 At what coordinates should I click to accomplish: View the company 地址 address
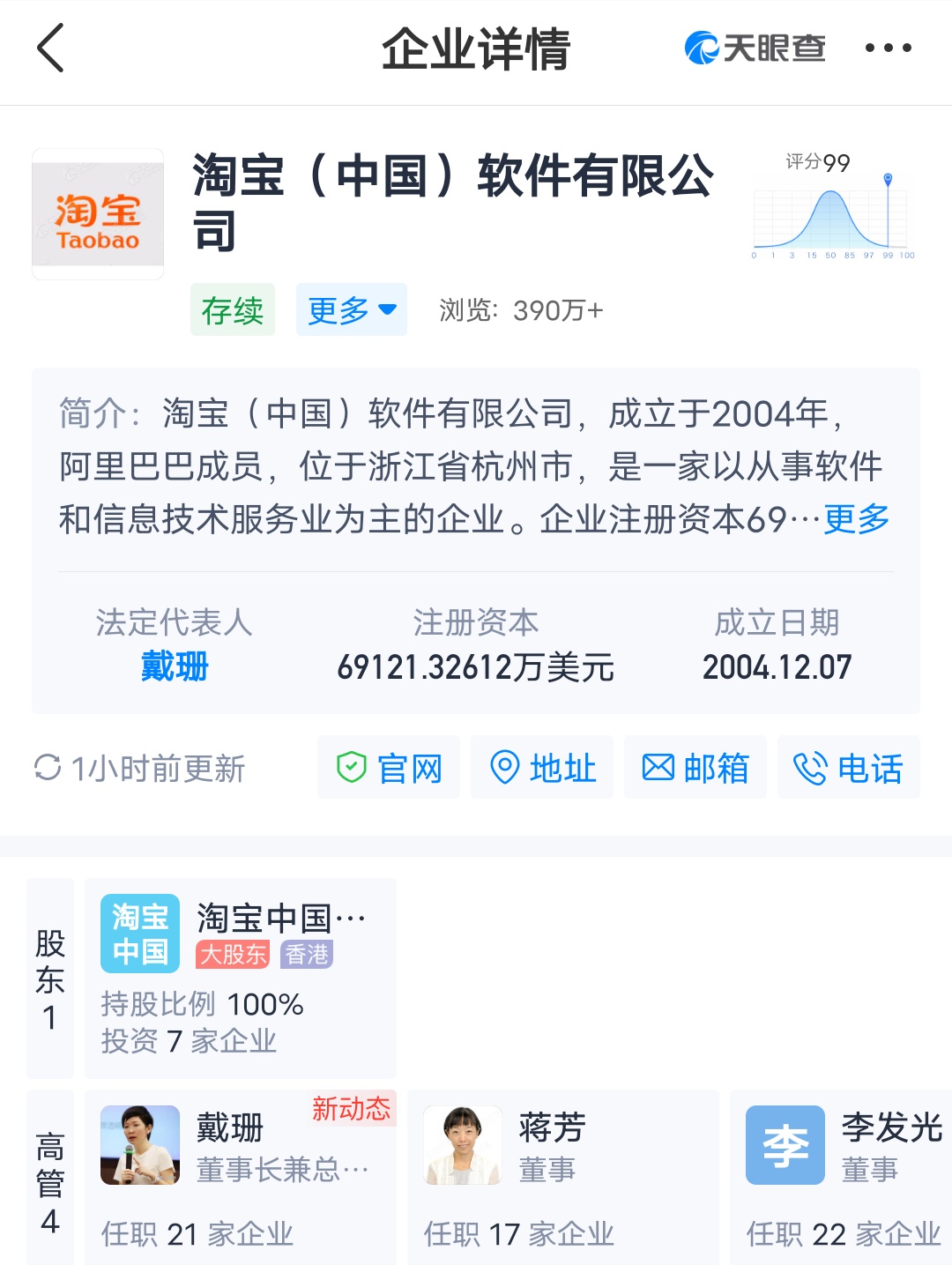(542, 768)
